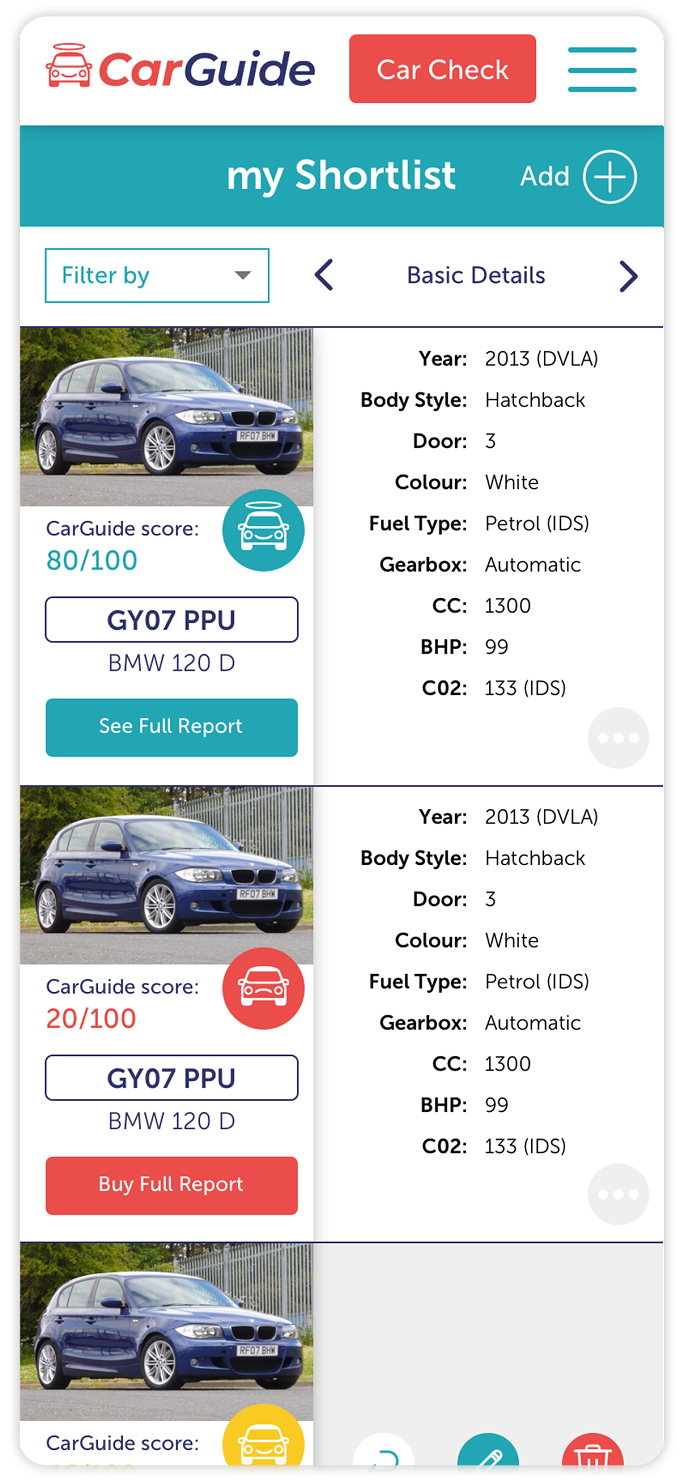Delete the car with the trash icon
The height and width of the screenshot is (1484, 680).
(x=592, y=1454)
